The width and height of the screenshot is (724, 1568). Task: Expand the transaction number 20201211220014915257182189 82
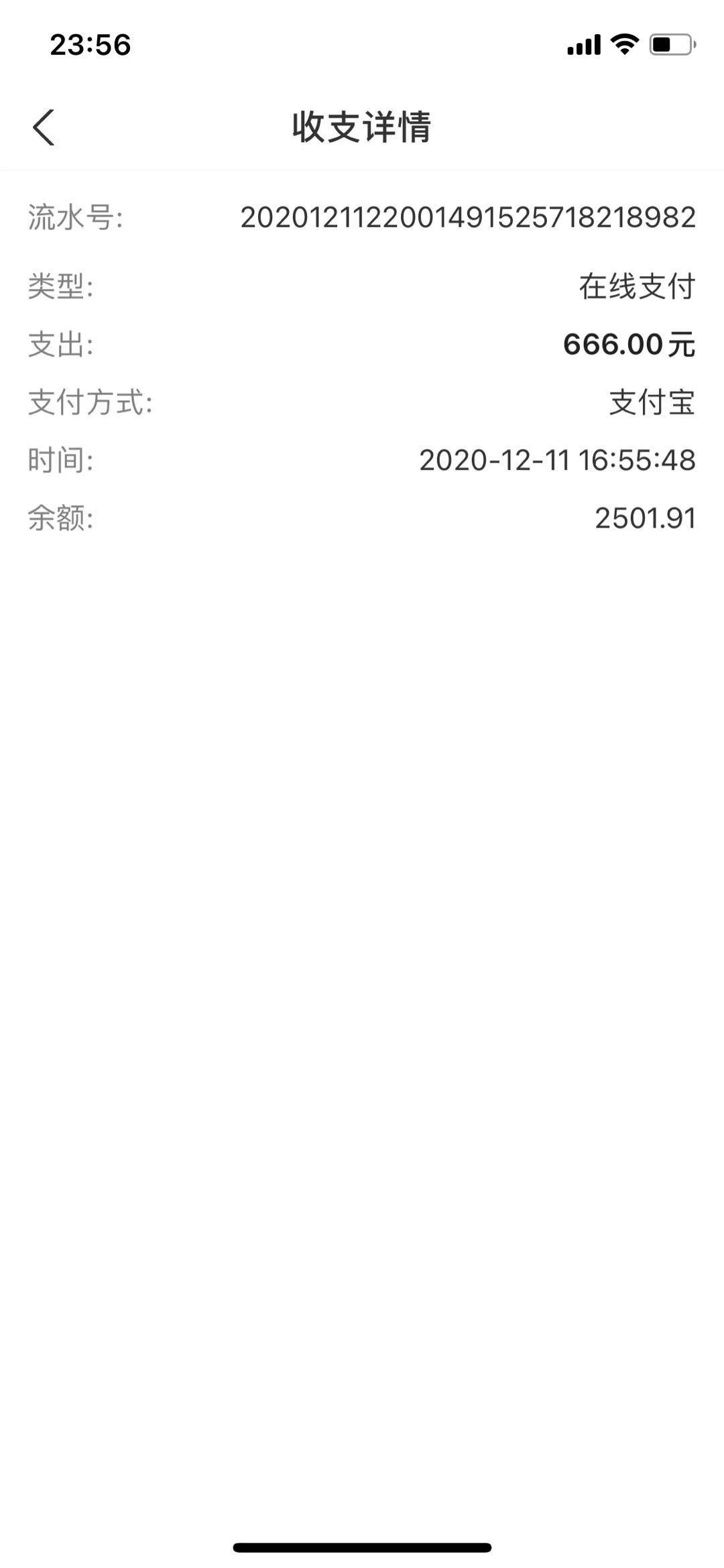(x=469, y=217)
